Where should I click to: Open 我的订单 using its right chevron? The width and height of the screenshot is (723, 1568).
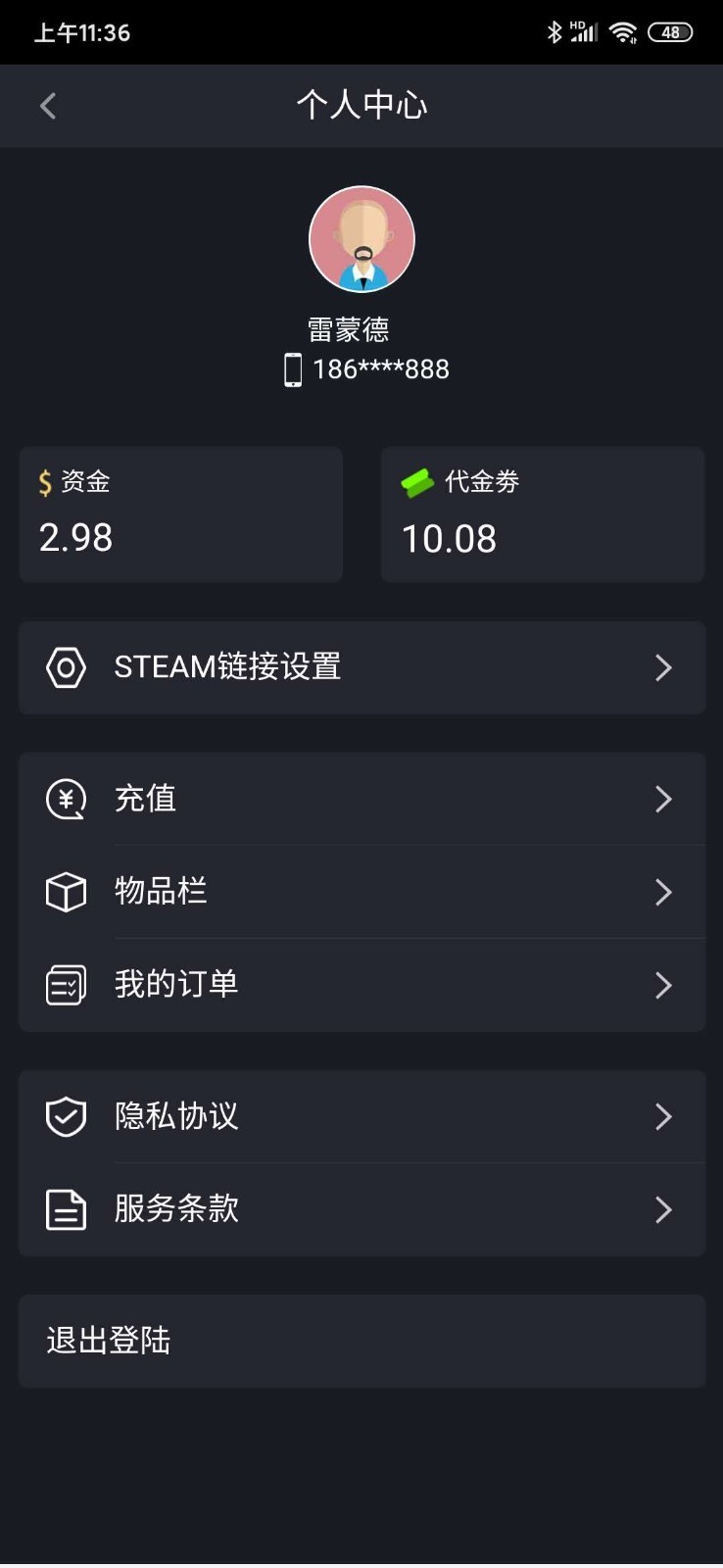tap(663, 985)
